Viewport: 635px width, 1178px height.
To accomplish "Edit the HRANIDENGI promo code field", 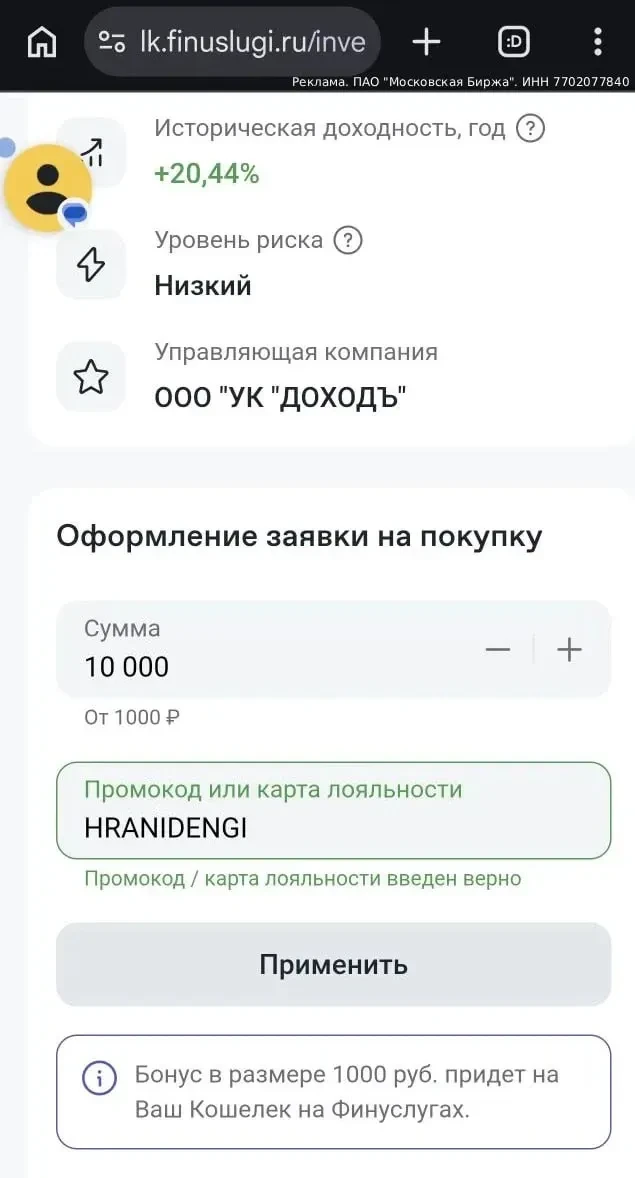I will tap(334, 811).
